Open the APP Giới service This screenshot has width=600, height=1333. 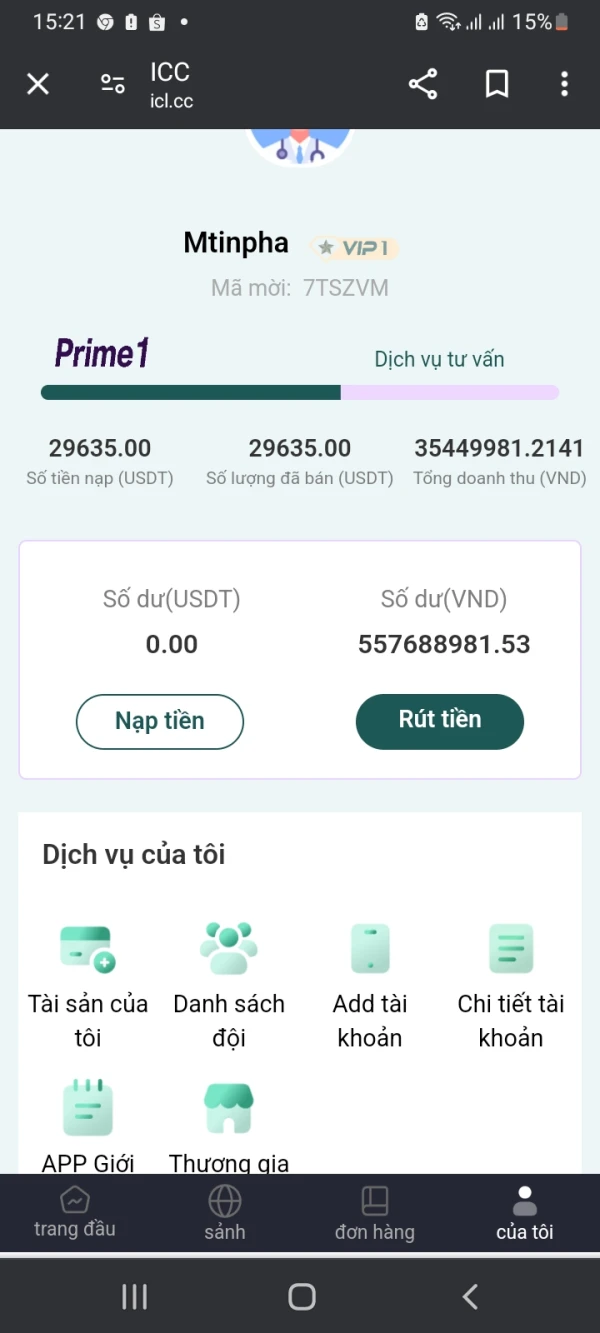(x=88, y=1126)
